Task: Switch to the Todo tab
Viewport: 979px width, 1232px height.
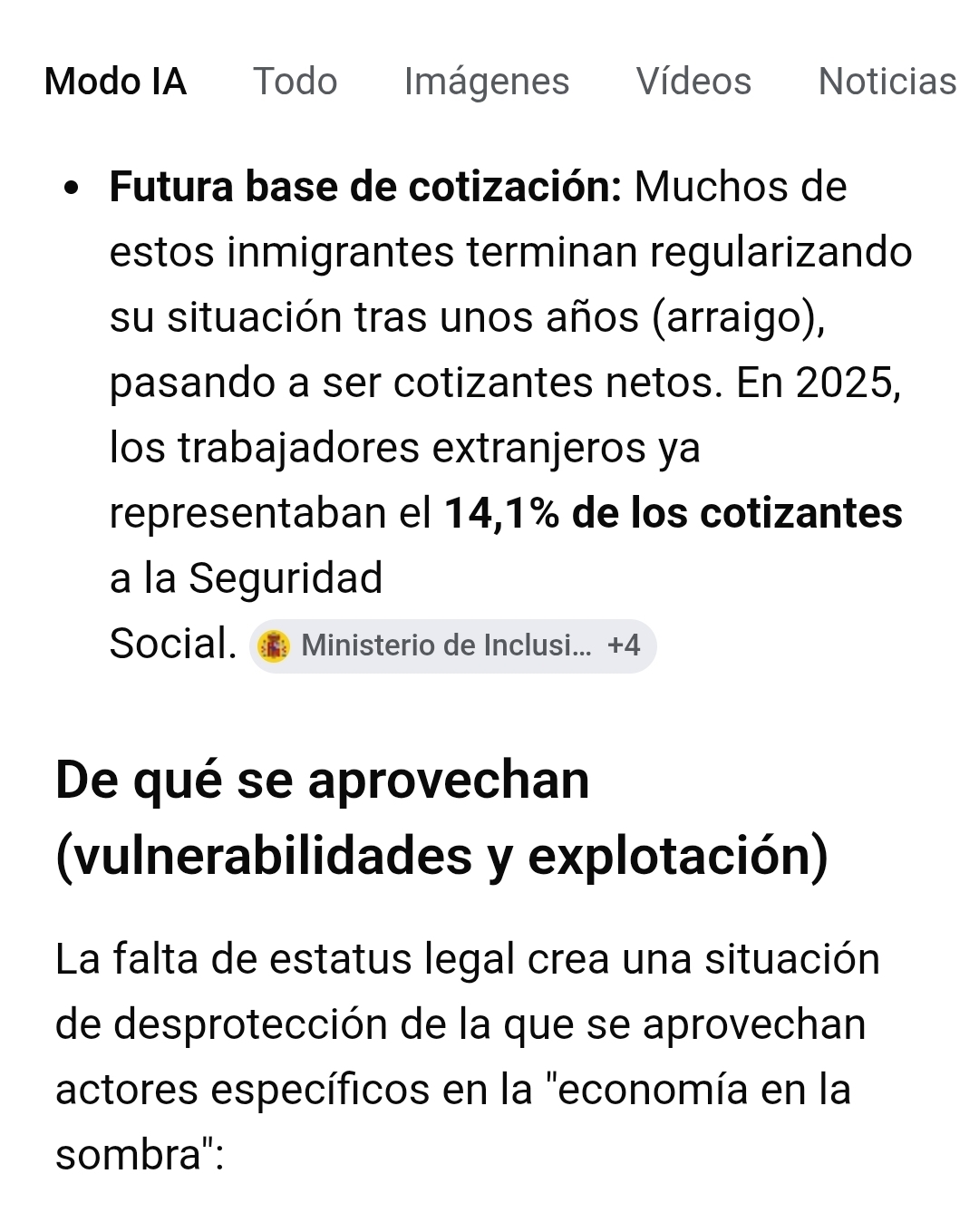Action: click(295, 82)
